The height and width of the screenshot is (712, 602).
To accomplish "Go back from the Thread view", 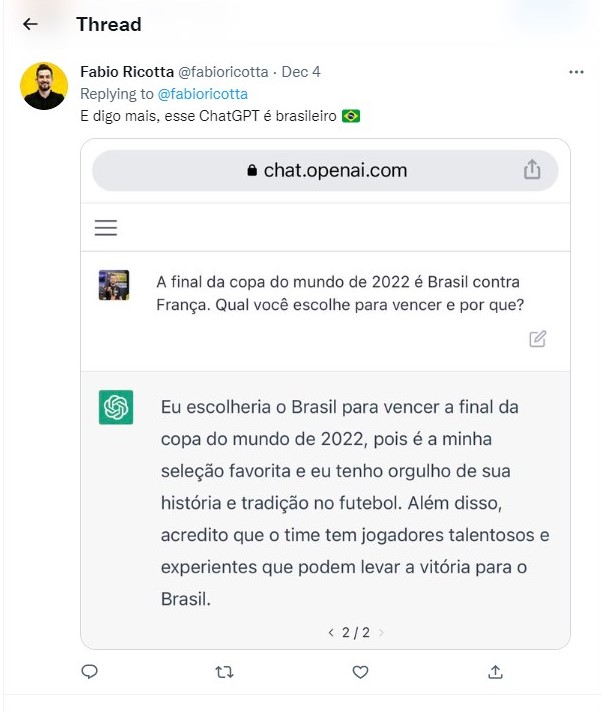I will (30, 24).
